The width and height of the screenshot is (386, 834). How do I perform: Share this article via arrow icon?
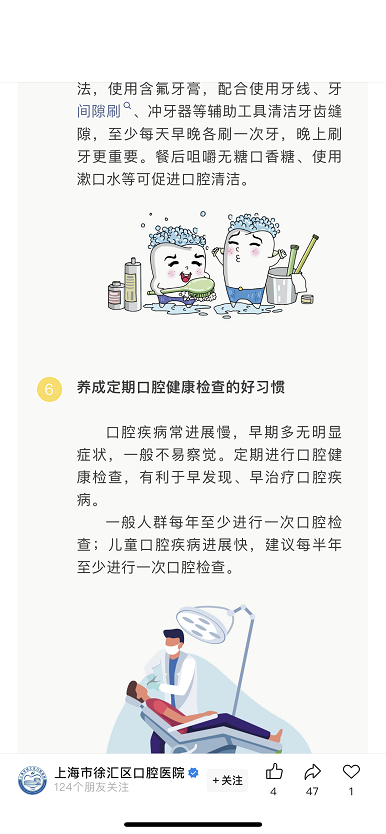tap(313, 771)
